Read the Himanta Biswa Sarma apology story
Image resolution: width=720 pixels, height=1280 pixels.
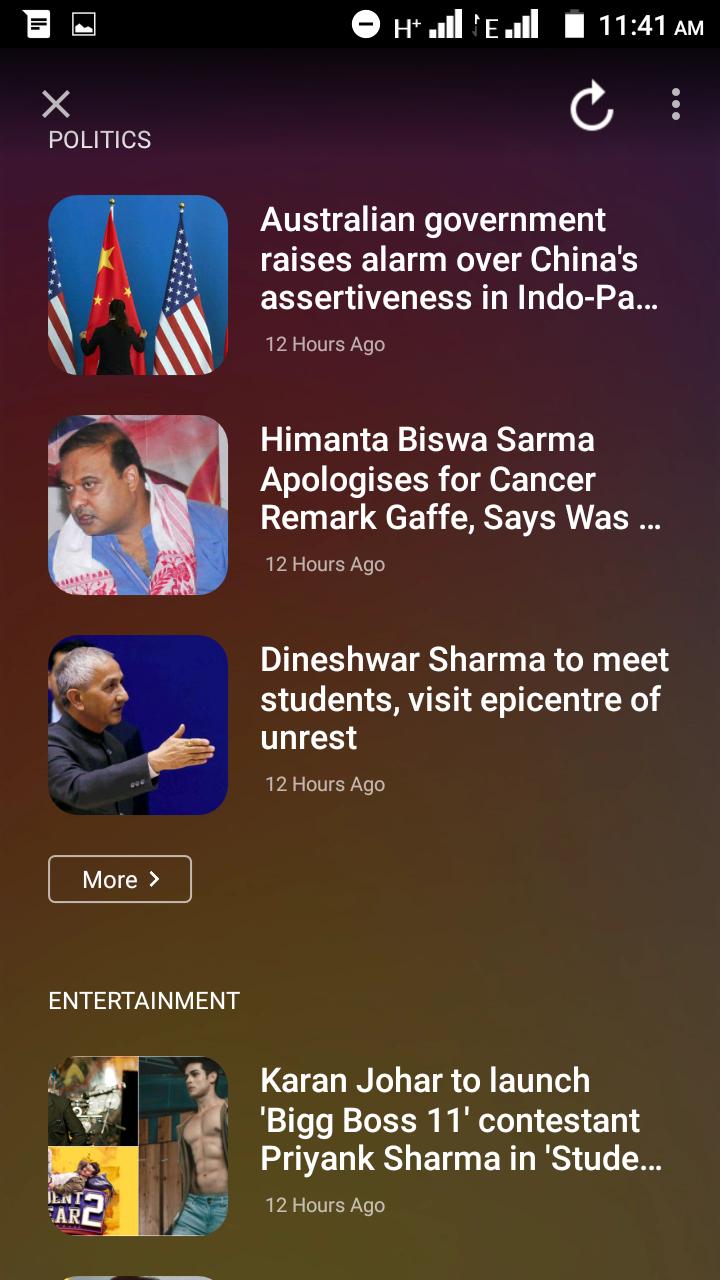459,480
